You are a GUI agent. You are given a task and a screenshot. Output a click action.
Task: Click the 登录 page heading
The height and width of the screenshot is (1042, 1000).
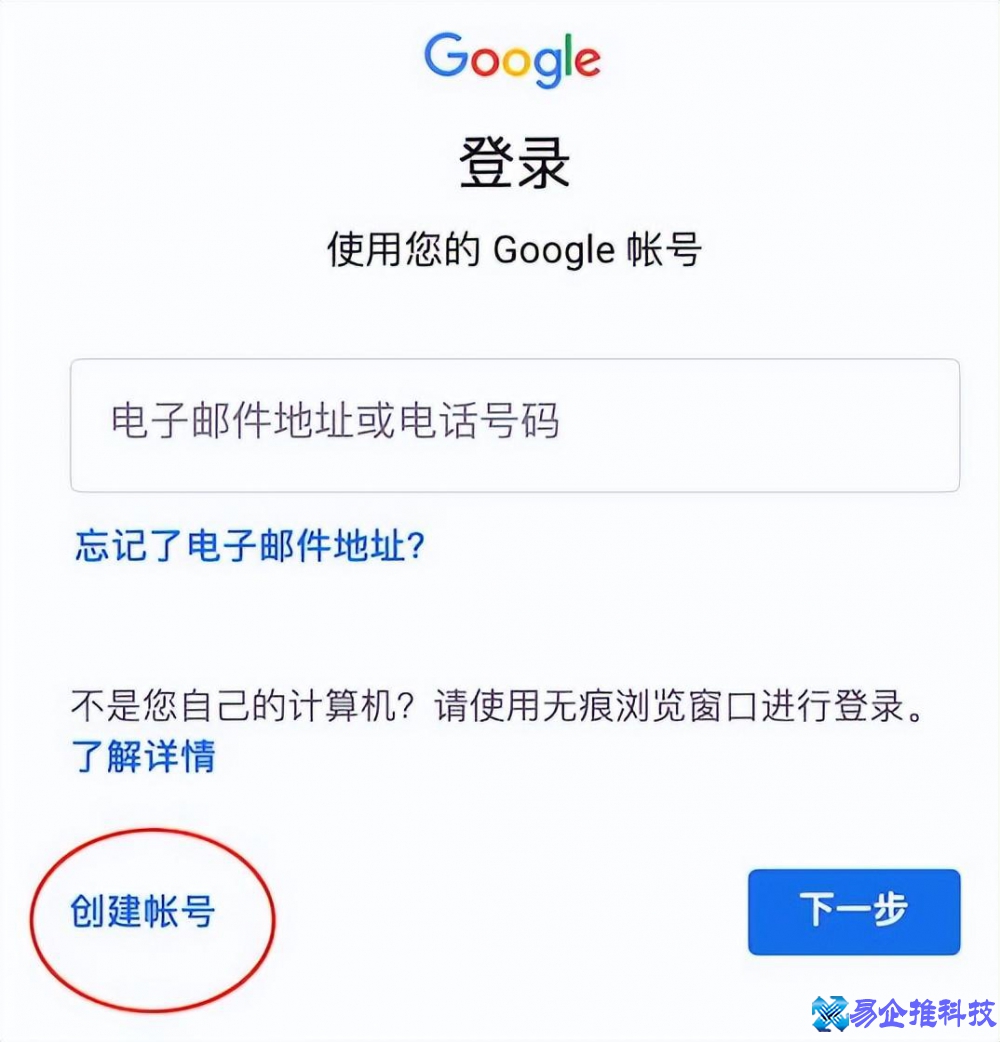512,165
